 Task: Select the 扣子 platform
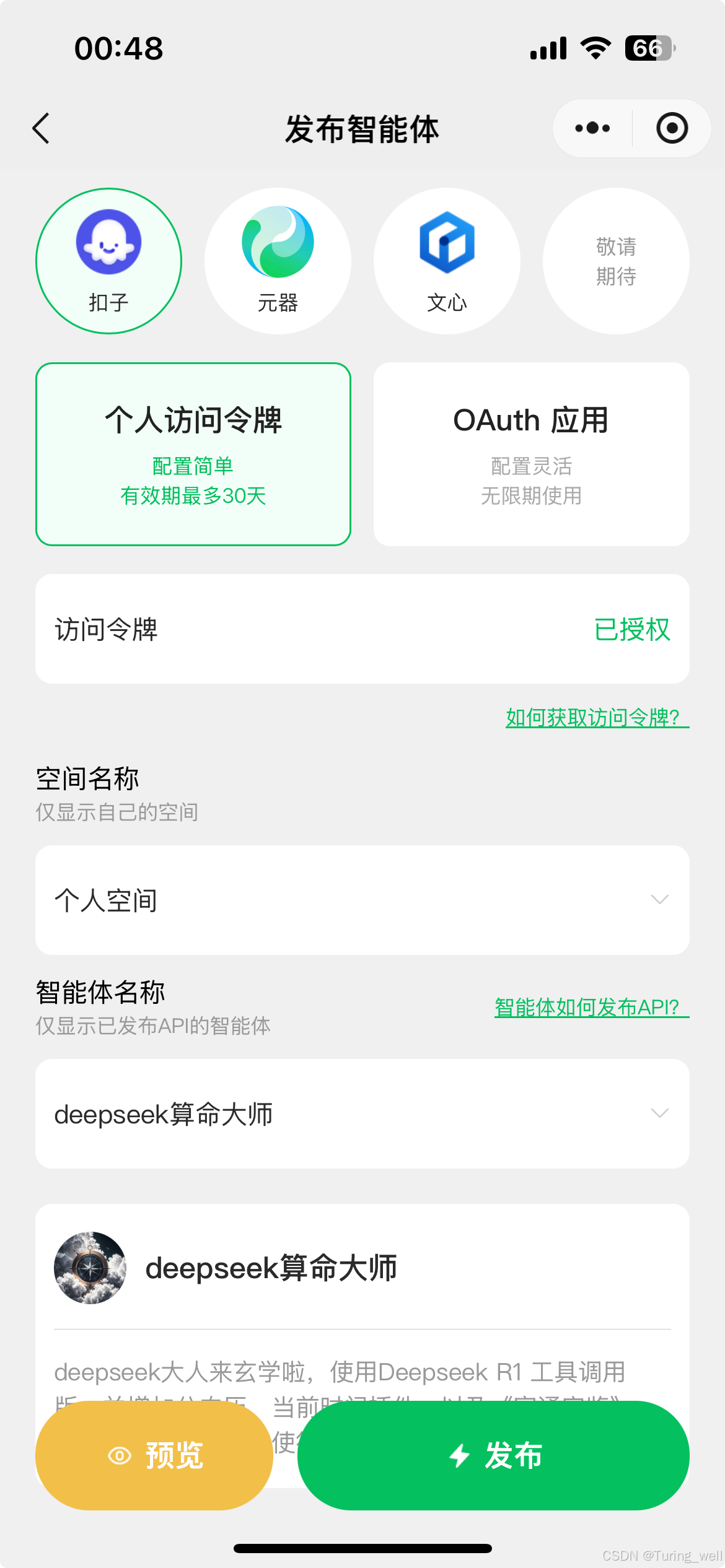108,261
